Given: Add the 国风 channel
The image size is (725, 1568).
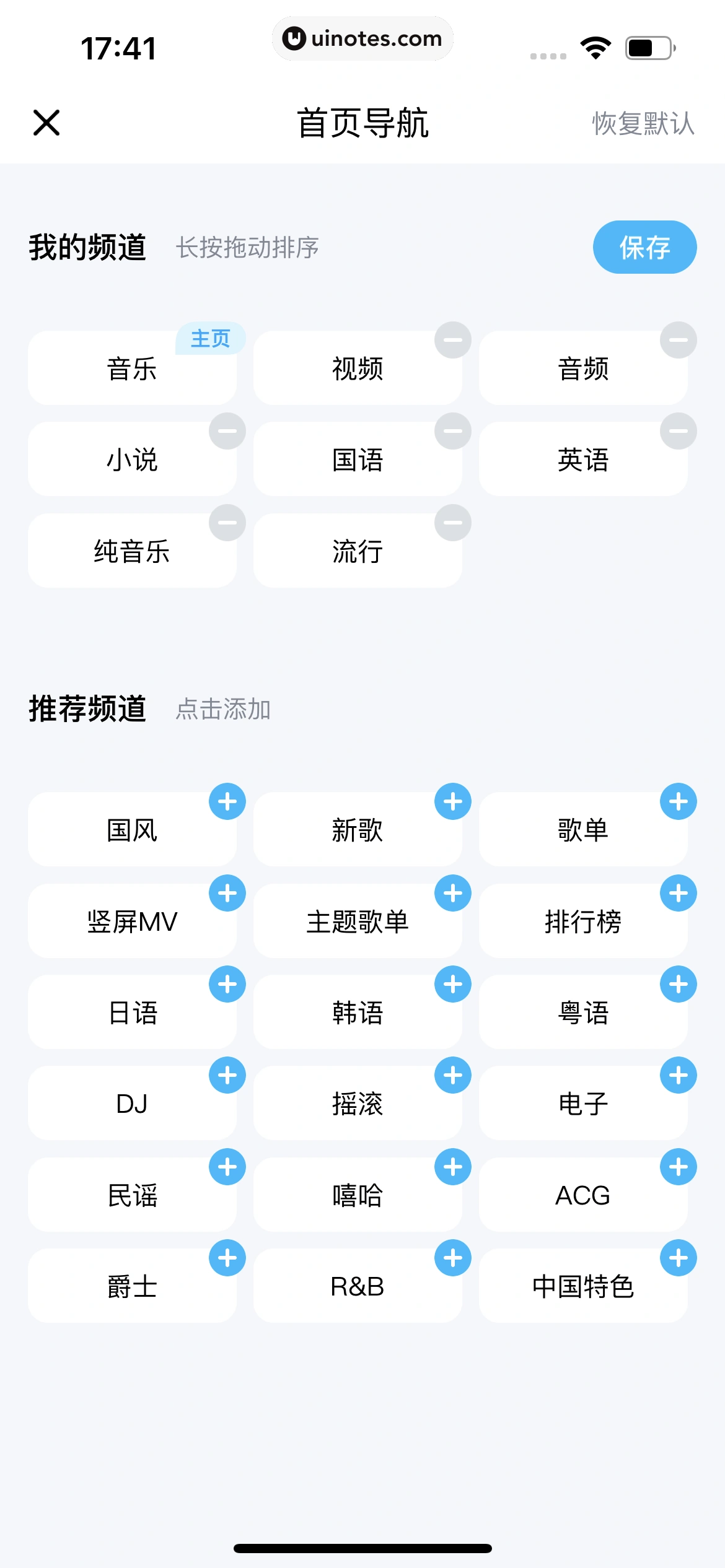Looking at the screenshot, I should click(x=227, y=801).
